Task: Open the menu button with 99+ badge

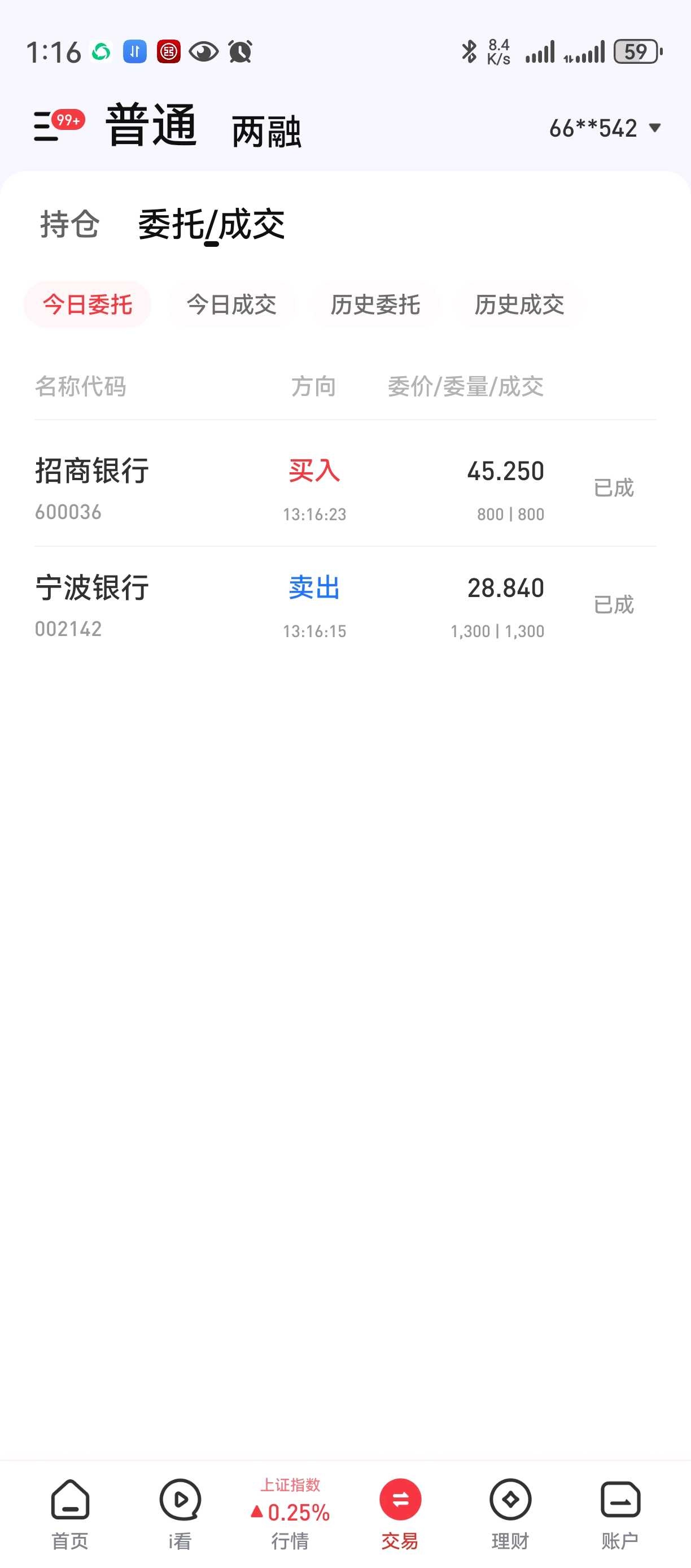Action: pos(58,125)
